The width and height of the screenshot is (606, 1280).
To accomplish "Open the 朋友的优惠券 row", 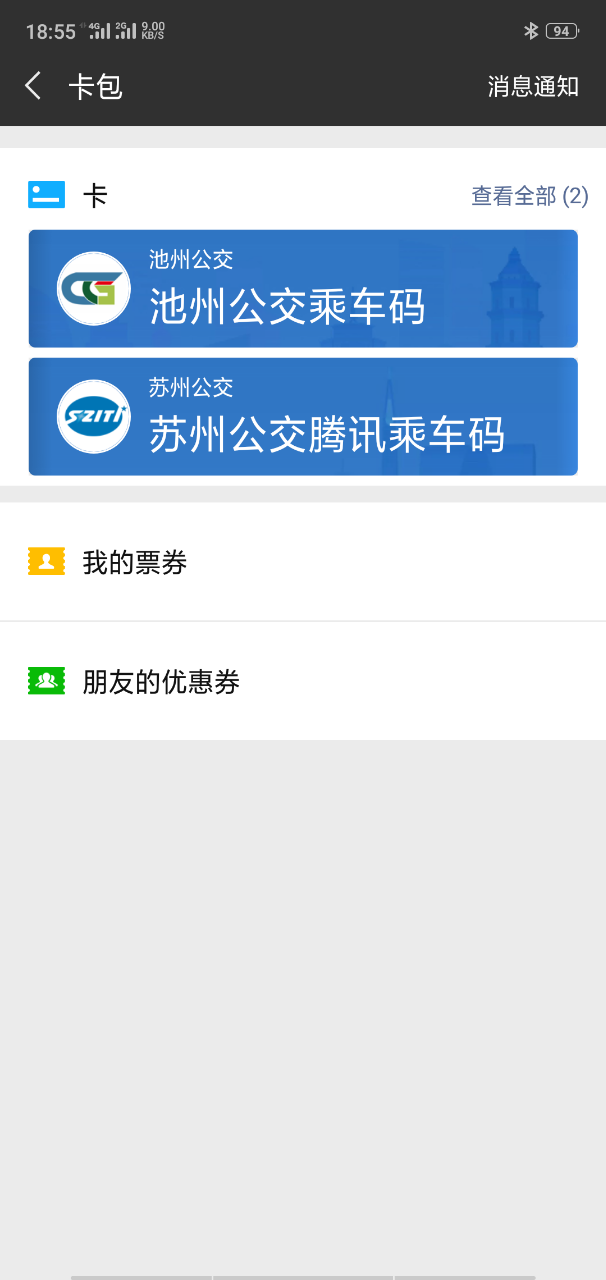I will 303,682.
